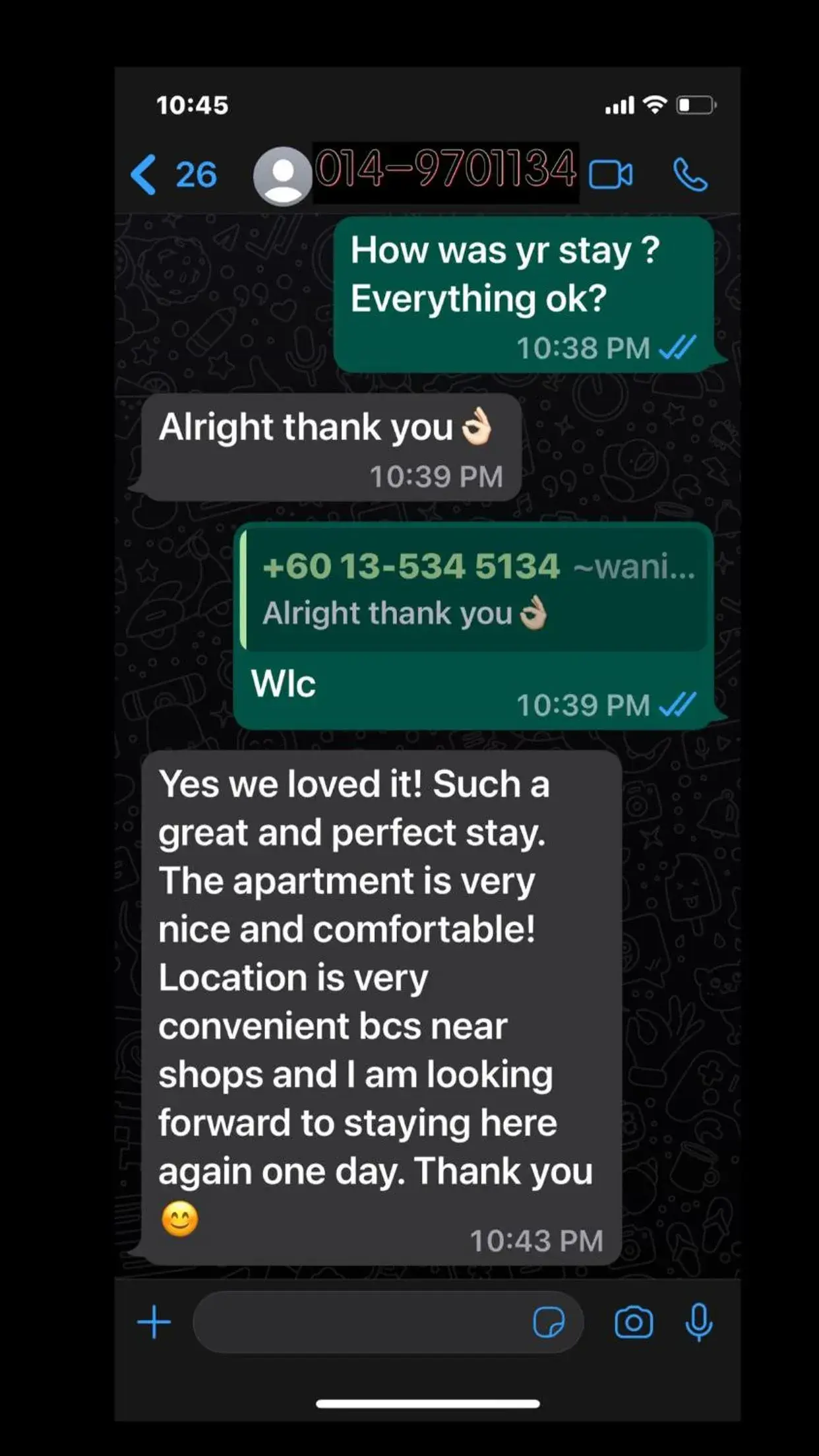The image size is (819, 1456).
Task: Open the attachment plus menu
Action: (x=154, y=1322)
